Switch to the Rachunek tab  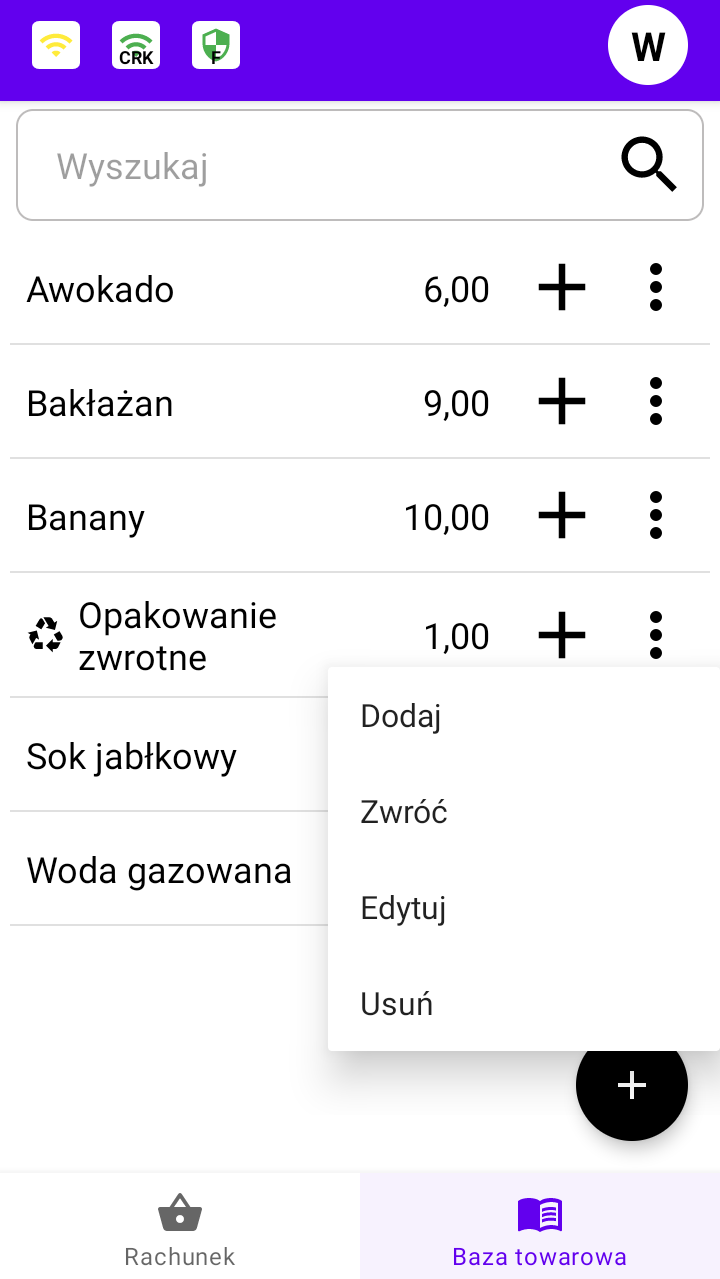coord(180,1226)
